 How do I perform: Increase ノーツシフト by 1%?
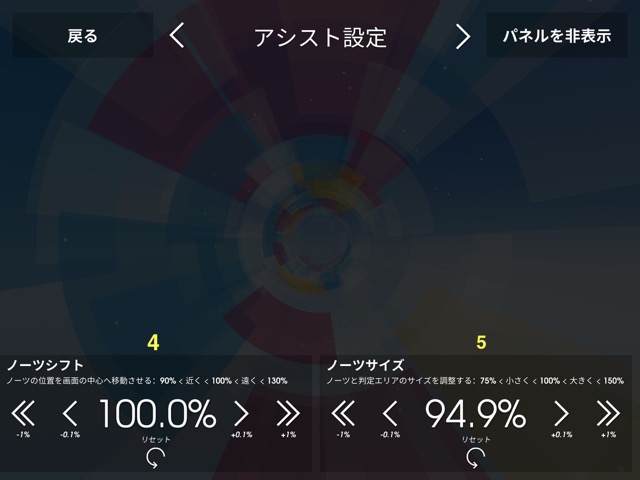pos(288,413)
